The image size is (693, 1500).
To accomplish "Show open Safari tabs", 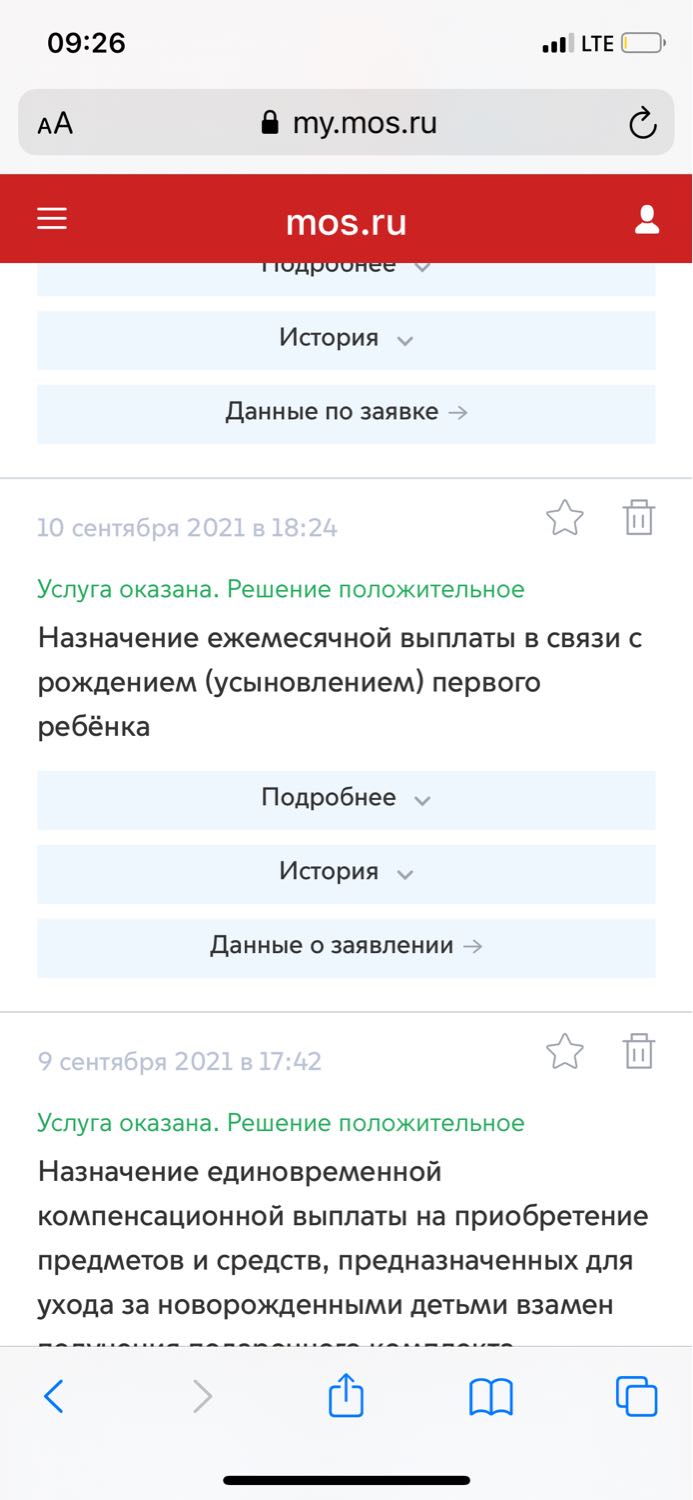I will pos(637,1396).
